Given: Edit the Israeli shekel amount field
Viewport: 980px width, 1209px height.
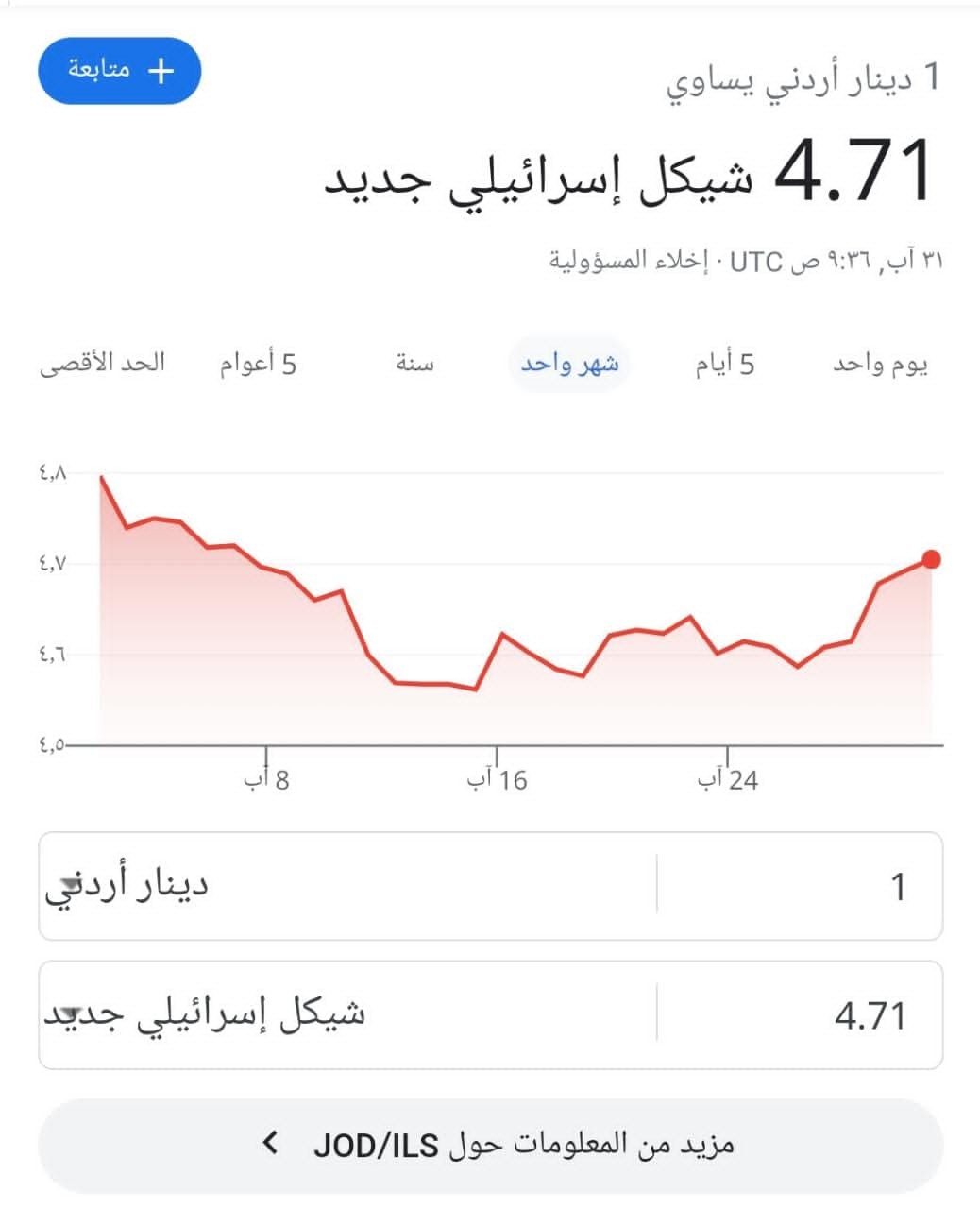Looking at the screenshot, I should (803, 1015).
